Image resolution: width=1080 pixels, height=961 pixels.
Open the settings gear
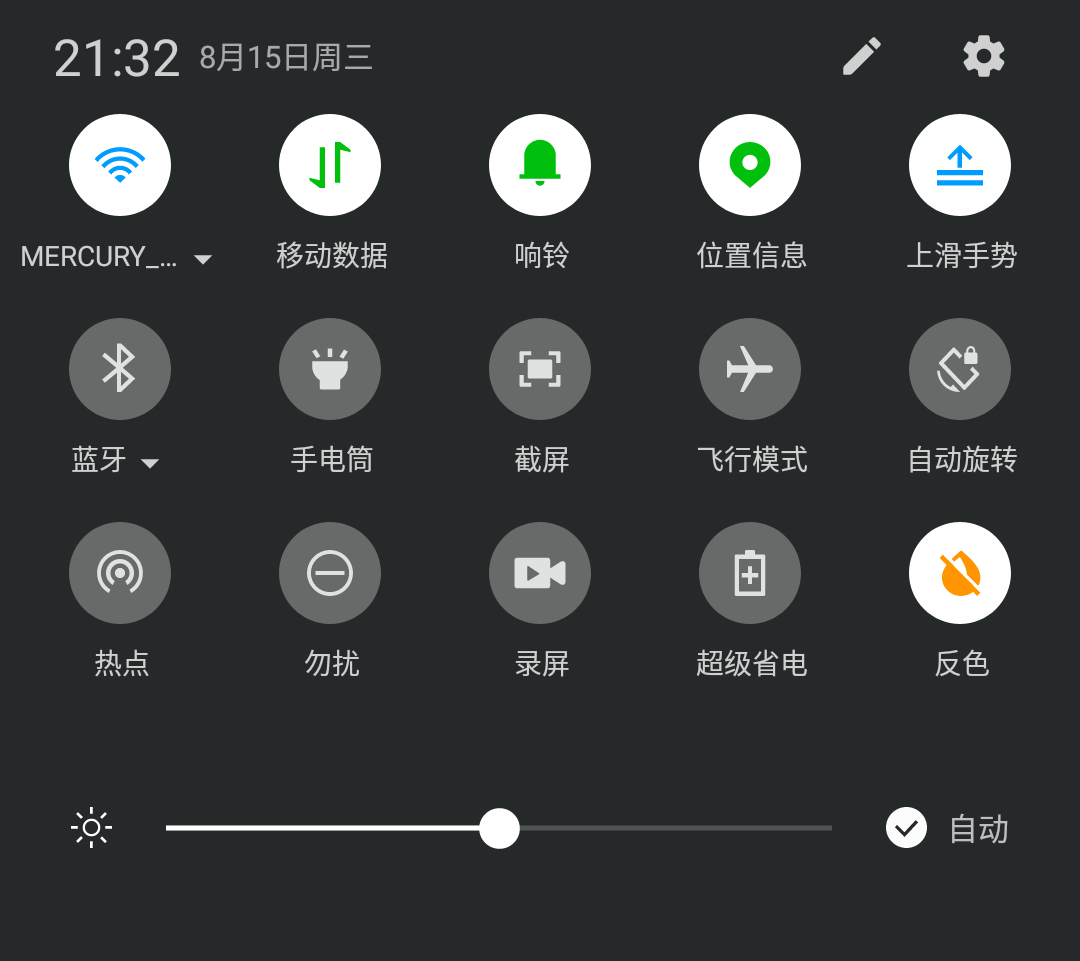pos(983,57)
